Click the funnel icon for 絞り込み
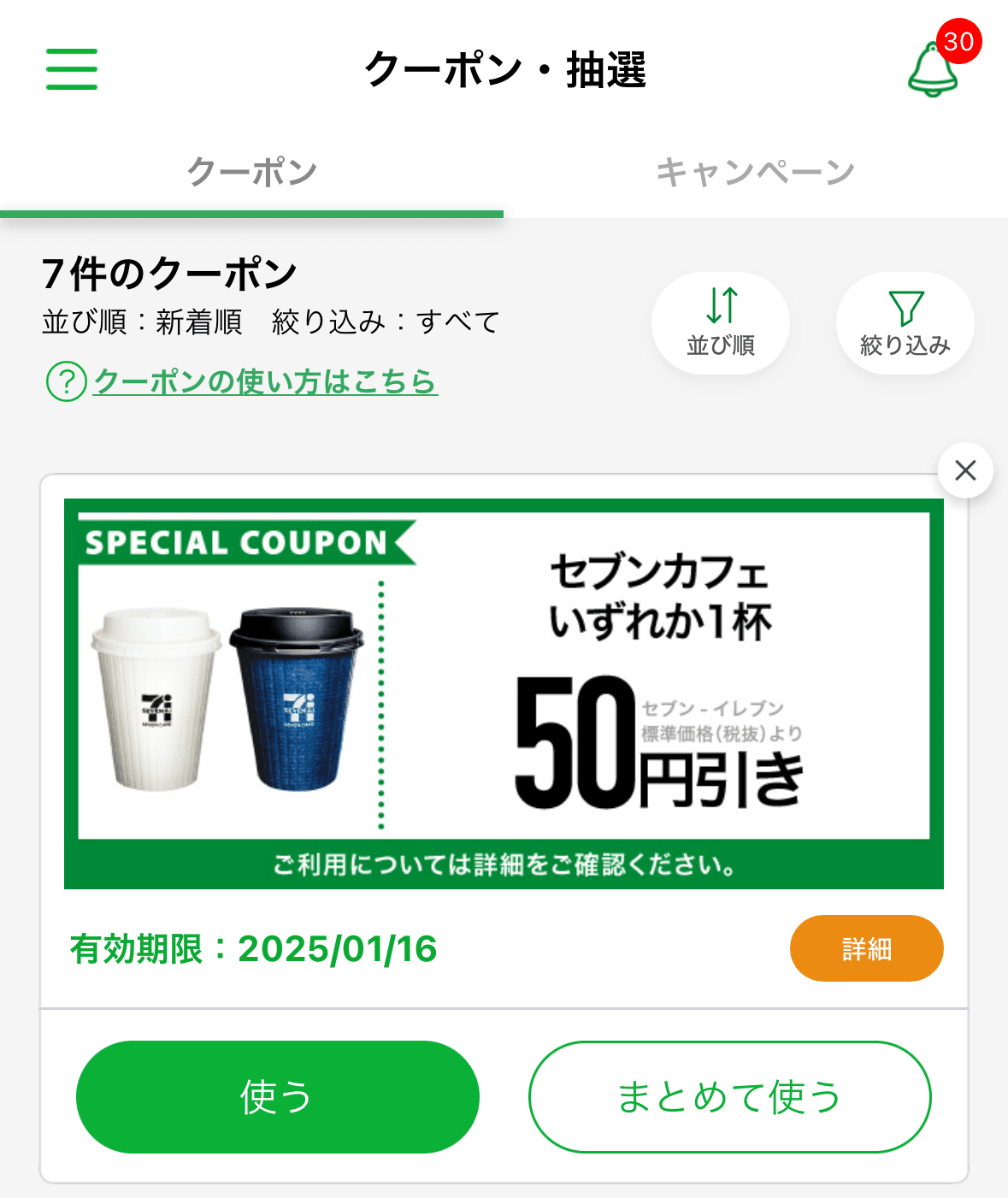 (x=905, y=305)
